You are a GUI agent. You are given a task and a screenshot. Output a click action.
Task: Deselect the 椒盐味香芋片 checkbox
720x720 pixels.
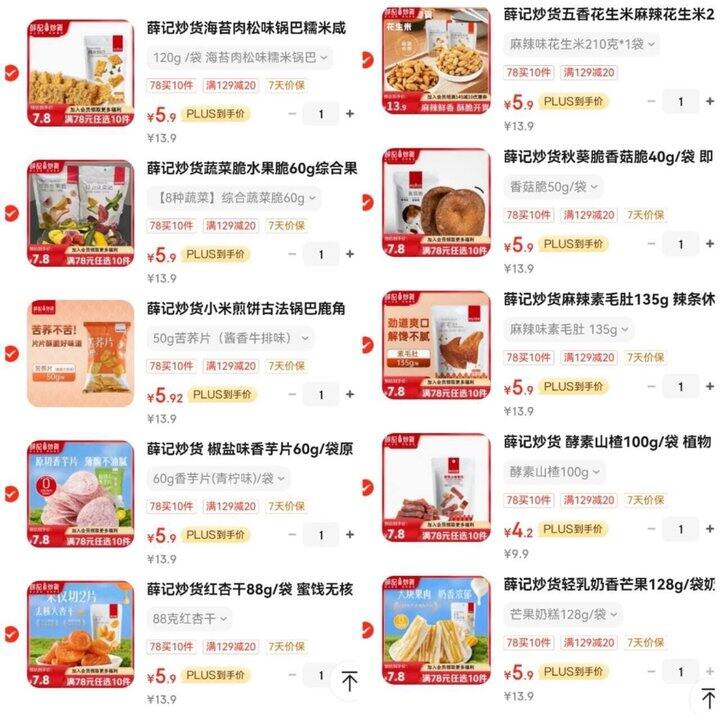11,494
